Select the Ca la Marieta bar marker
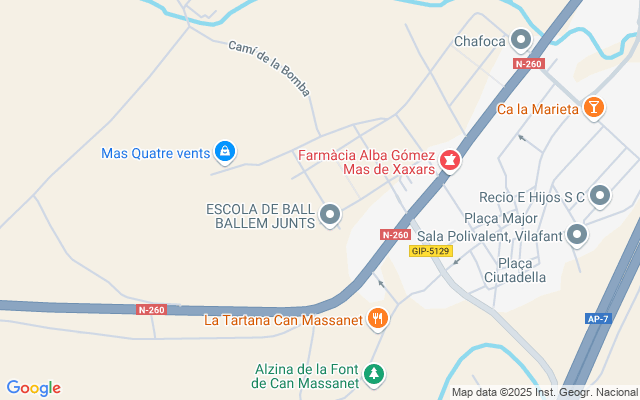Image resolution: width=640 pixels, height=400 pixels. click(594, 108)
